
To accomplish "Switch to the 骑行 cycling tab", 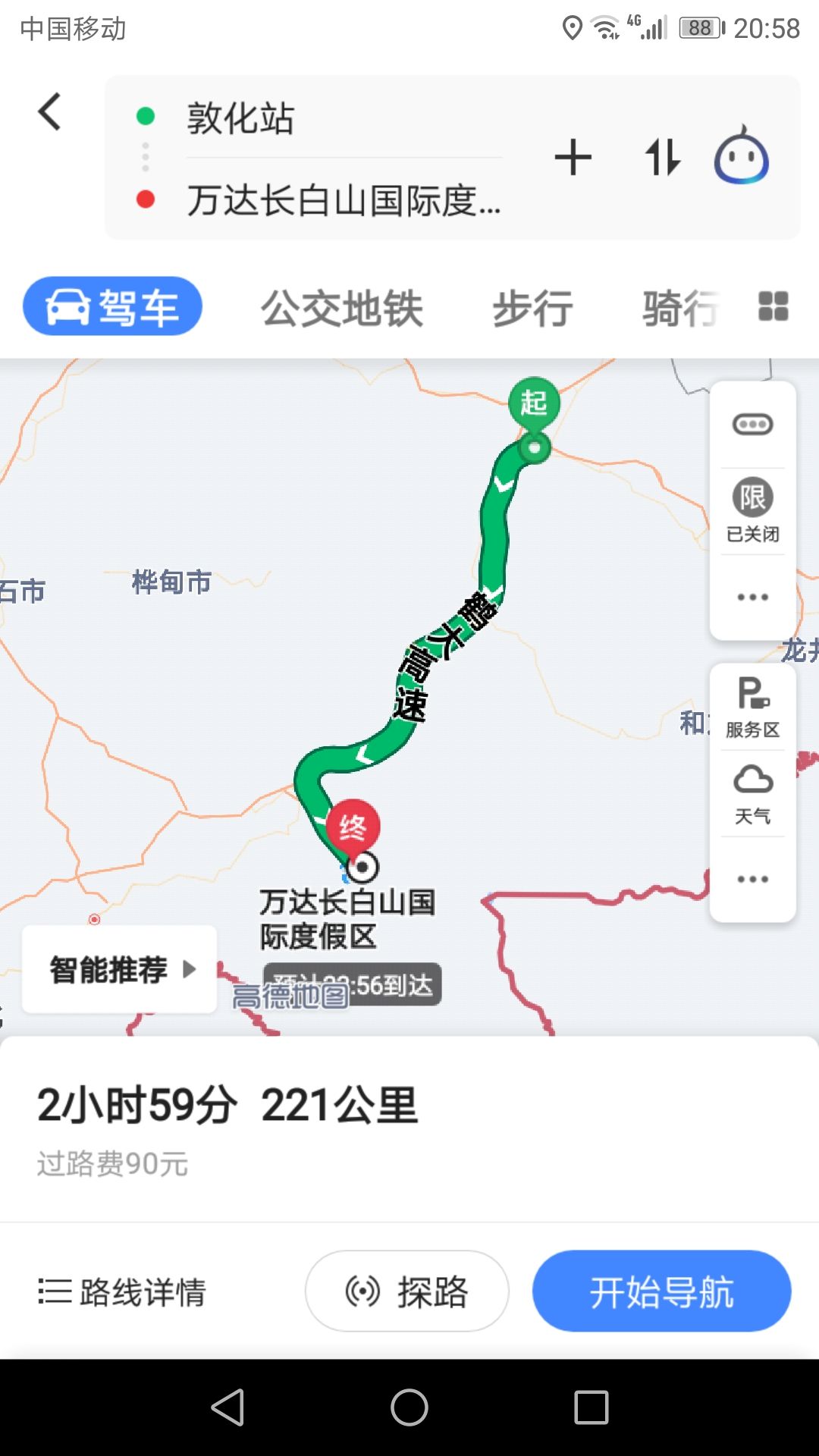I will (x=679, y=309).
